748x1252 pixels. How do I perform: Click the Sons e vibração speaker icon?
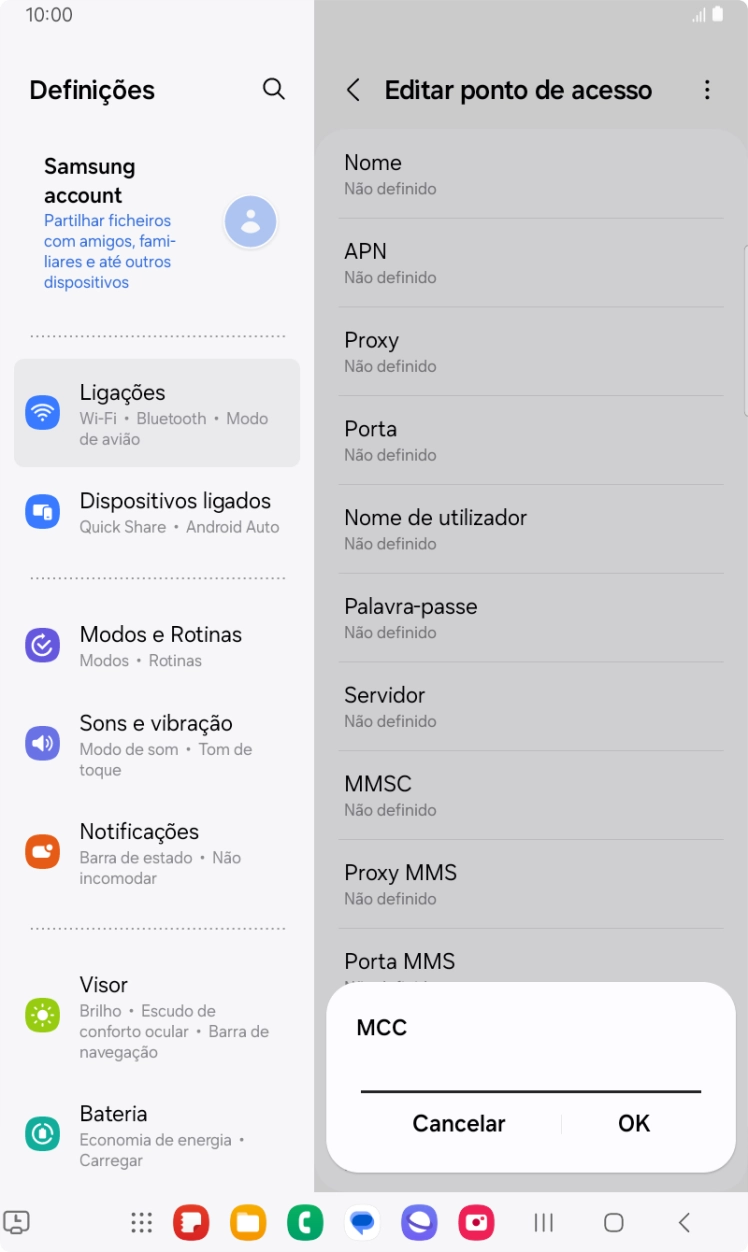[x=42, y=744]
